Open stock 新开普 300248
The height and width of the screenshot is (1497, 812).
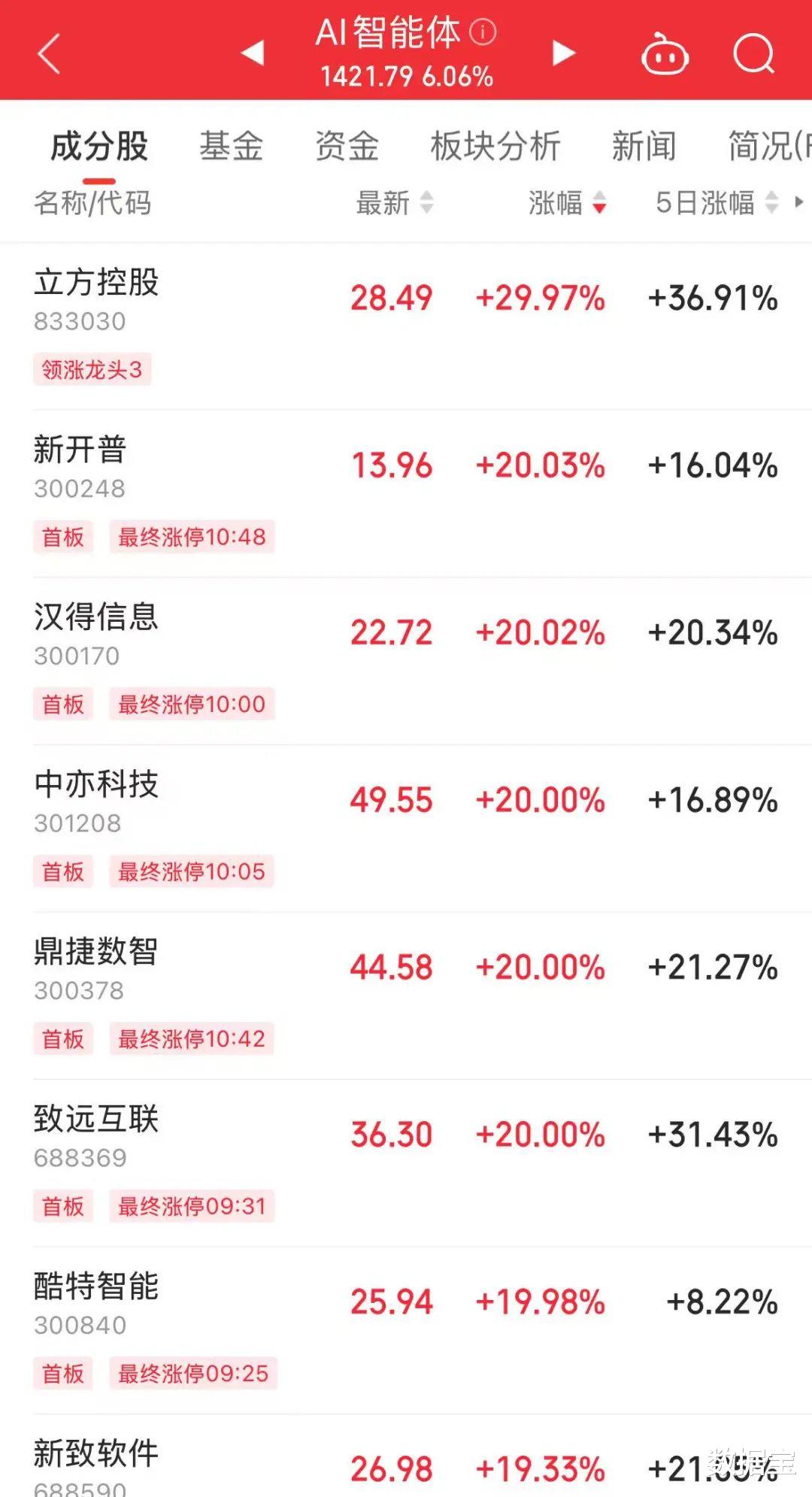click(x=406, y=494)
